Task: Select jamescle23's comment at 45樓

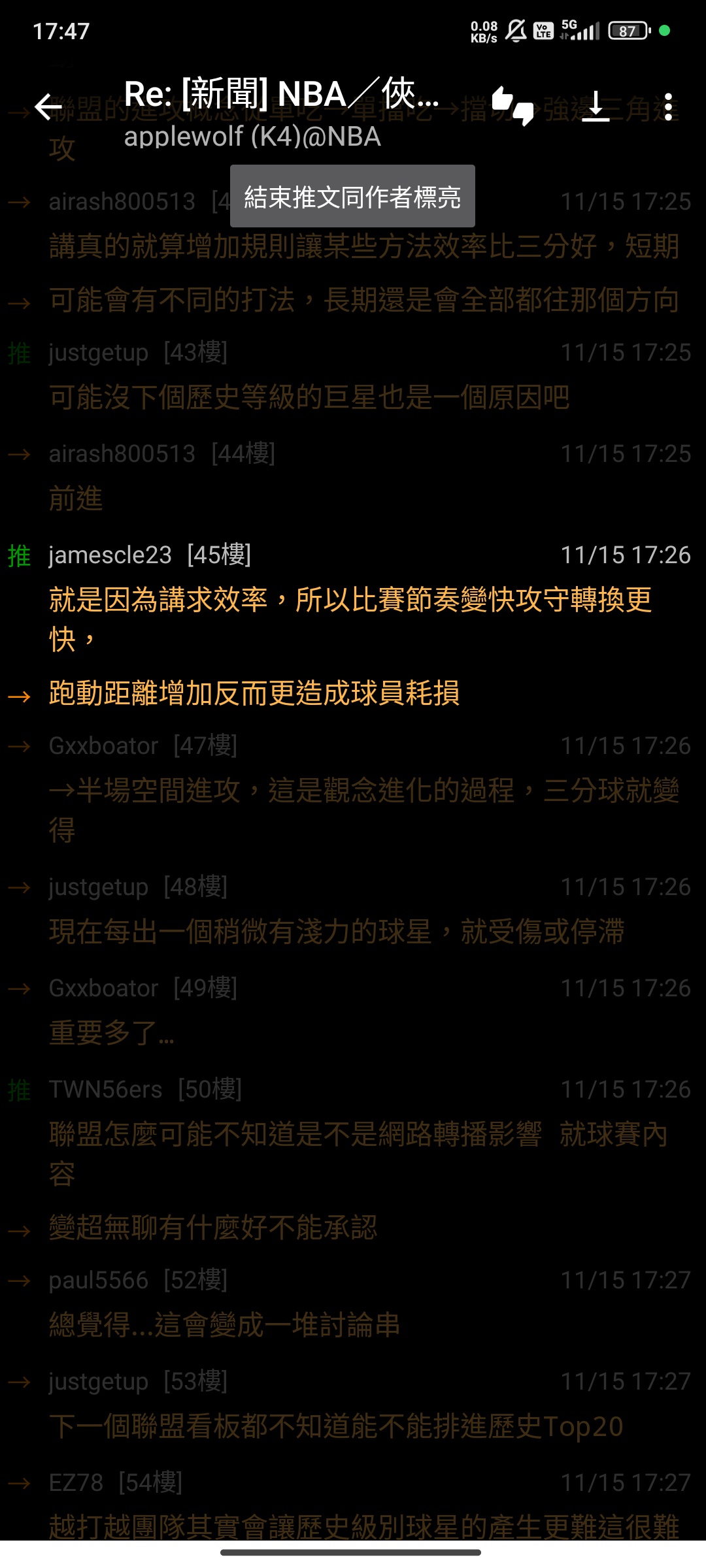Action: [353, 600]
